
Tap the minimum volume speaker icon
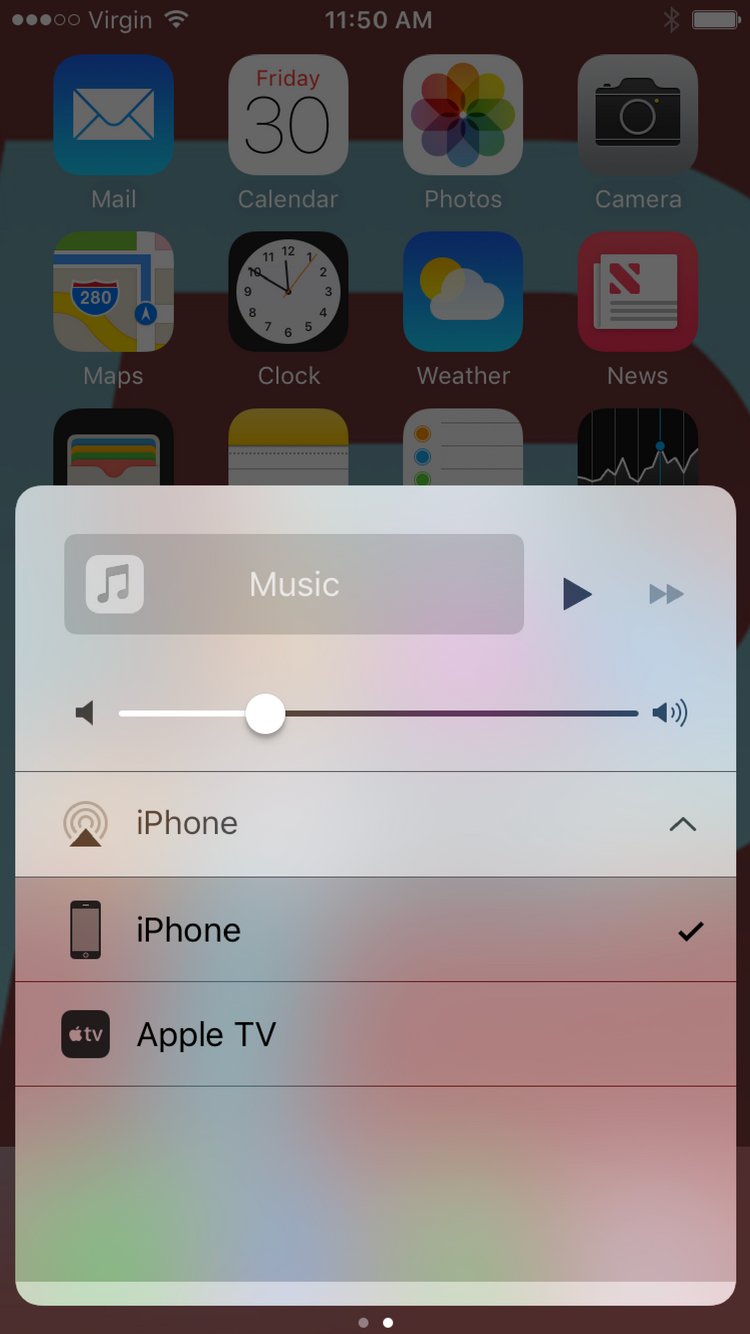point(85,713)
